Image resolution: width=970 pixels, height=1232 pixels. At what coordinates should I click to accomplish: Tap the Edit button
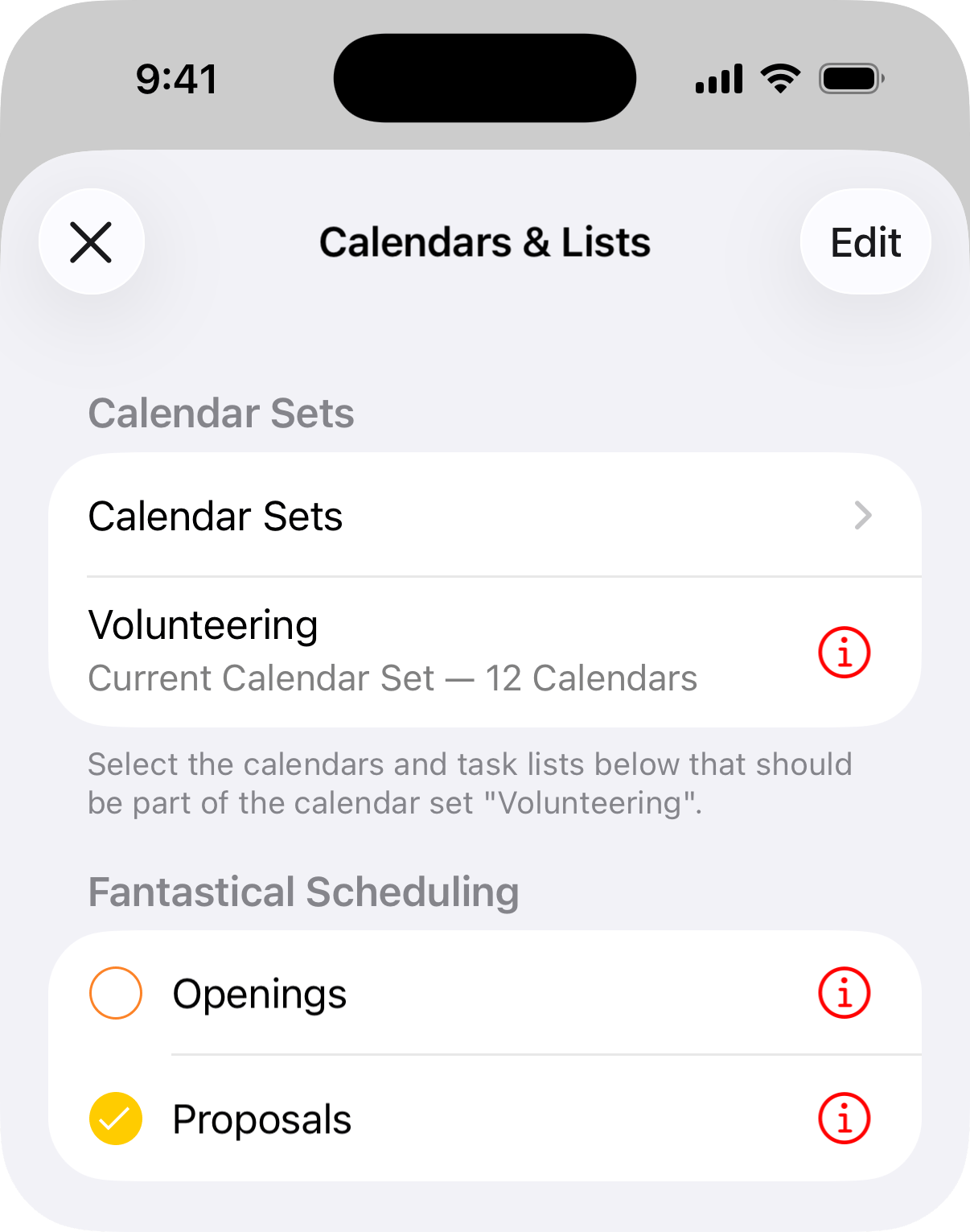pos(865,242)
